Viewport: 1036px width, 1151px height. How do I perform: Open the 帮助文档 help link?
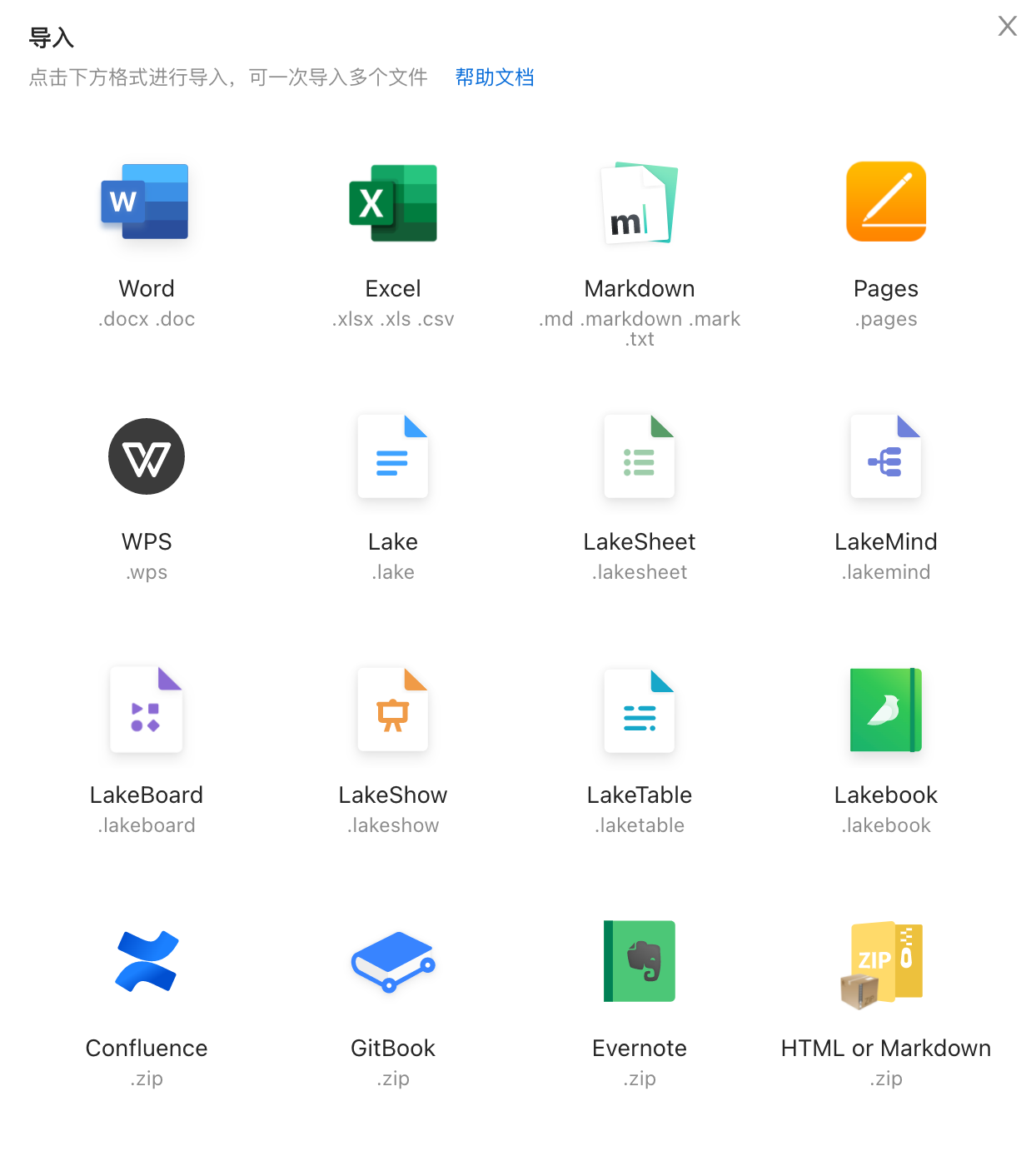[494, 77]
